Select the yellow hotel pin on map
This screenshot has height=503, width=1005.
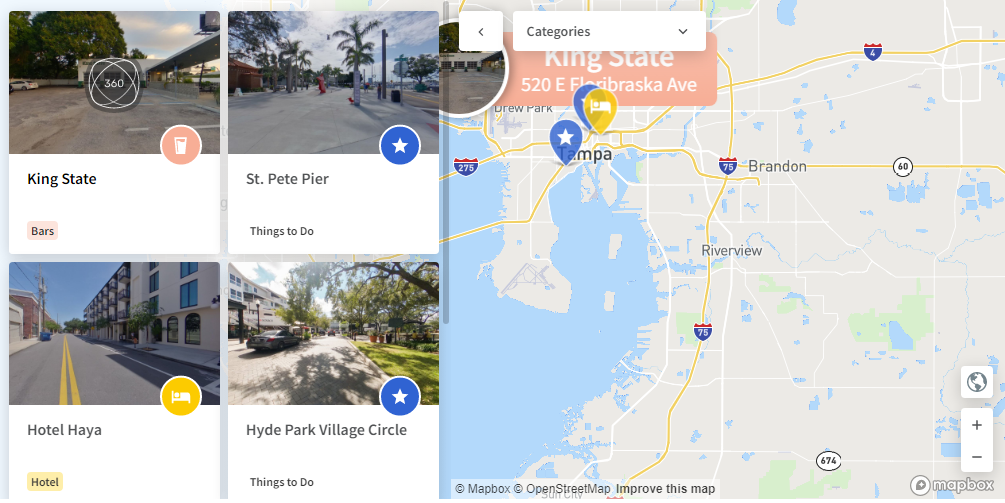[600, 108]
